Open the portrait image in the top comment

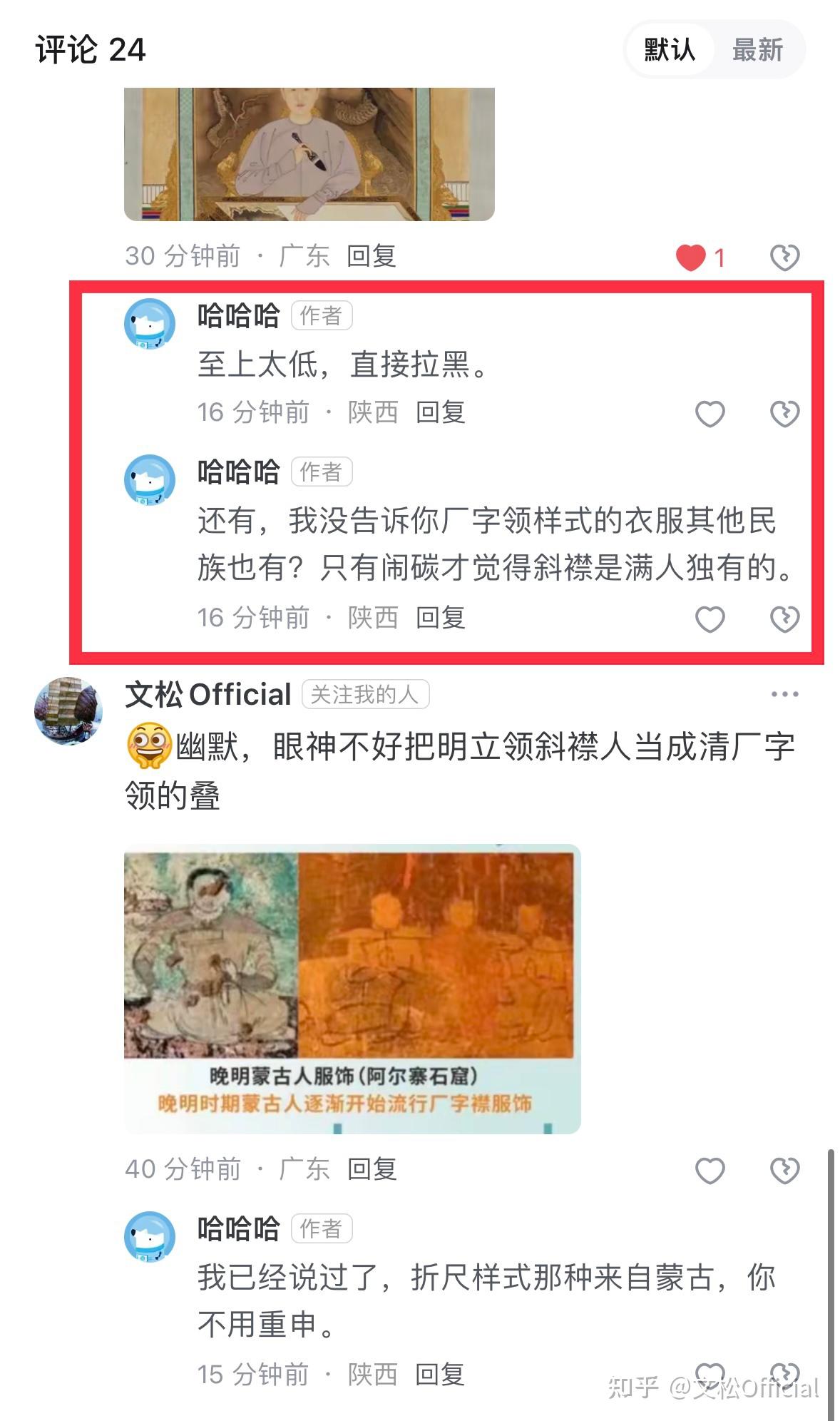click(x=309, y=154)
